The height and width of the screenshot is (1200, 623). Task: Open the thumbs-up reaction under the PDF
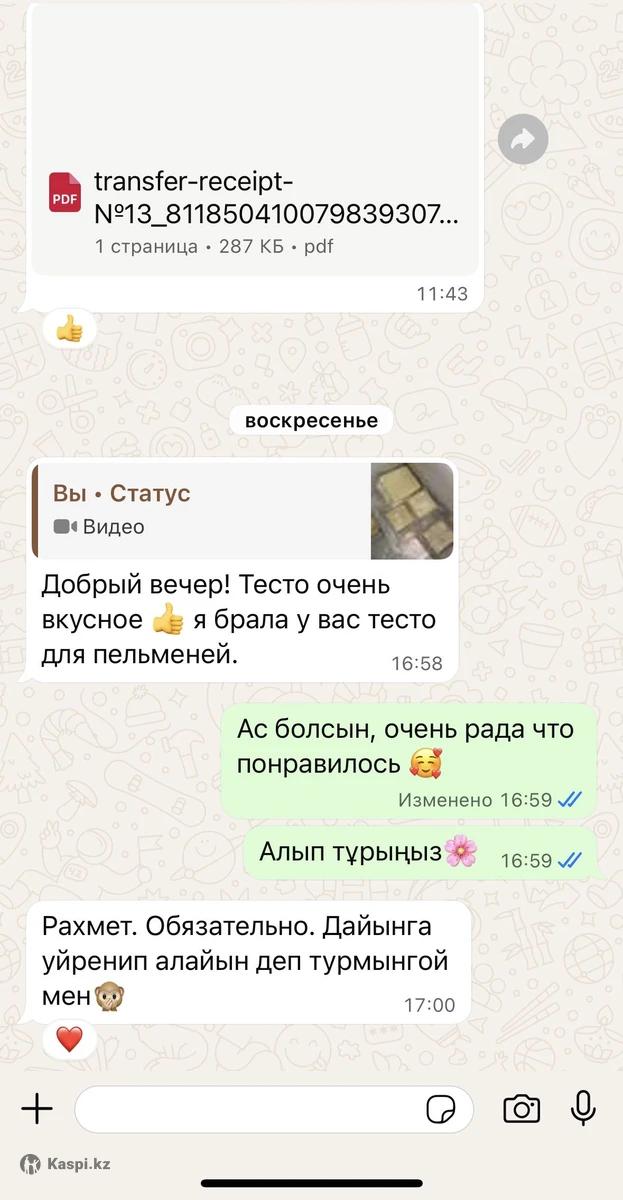[69, 328]
